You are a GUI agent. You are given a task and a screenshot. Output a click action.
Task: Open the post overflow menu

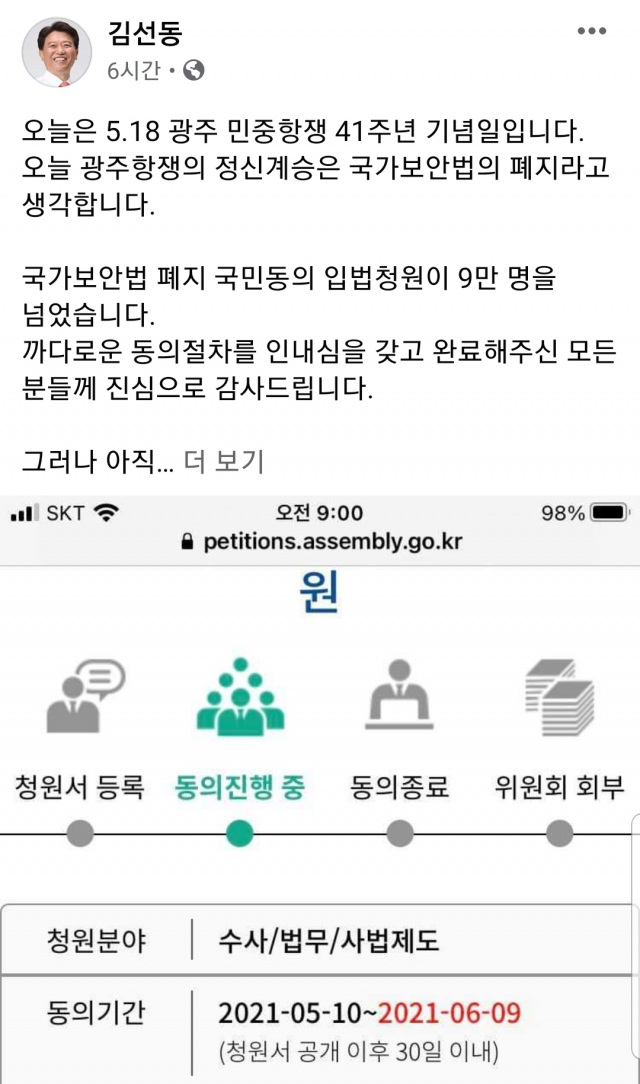tap(591, 31)
